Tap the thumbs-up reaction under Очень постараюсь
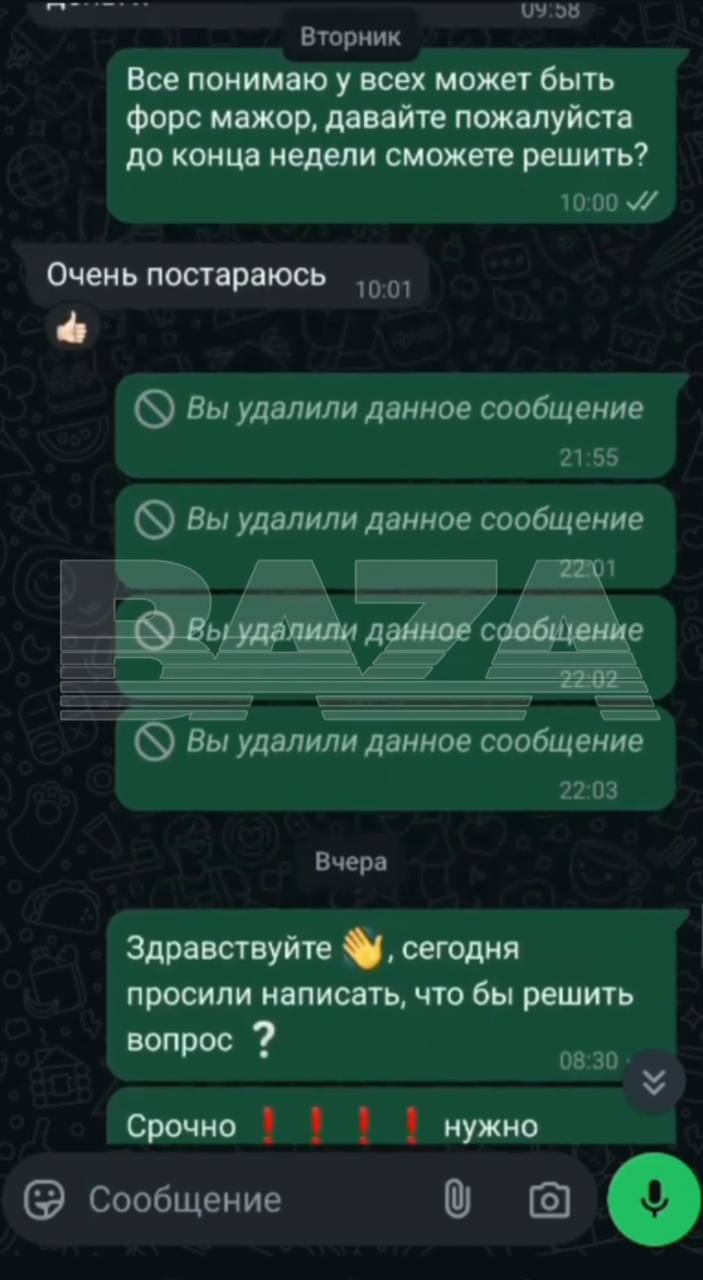The image size is (703, 1280). [x=73, y=326]
